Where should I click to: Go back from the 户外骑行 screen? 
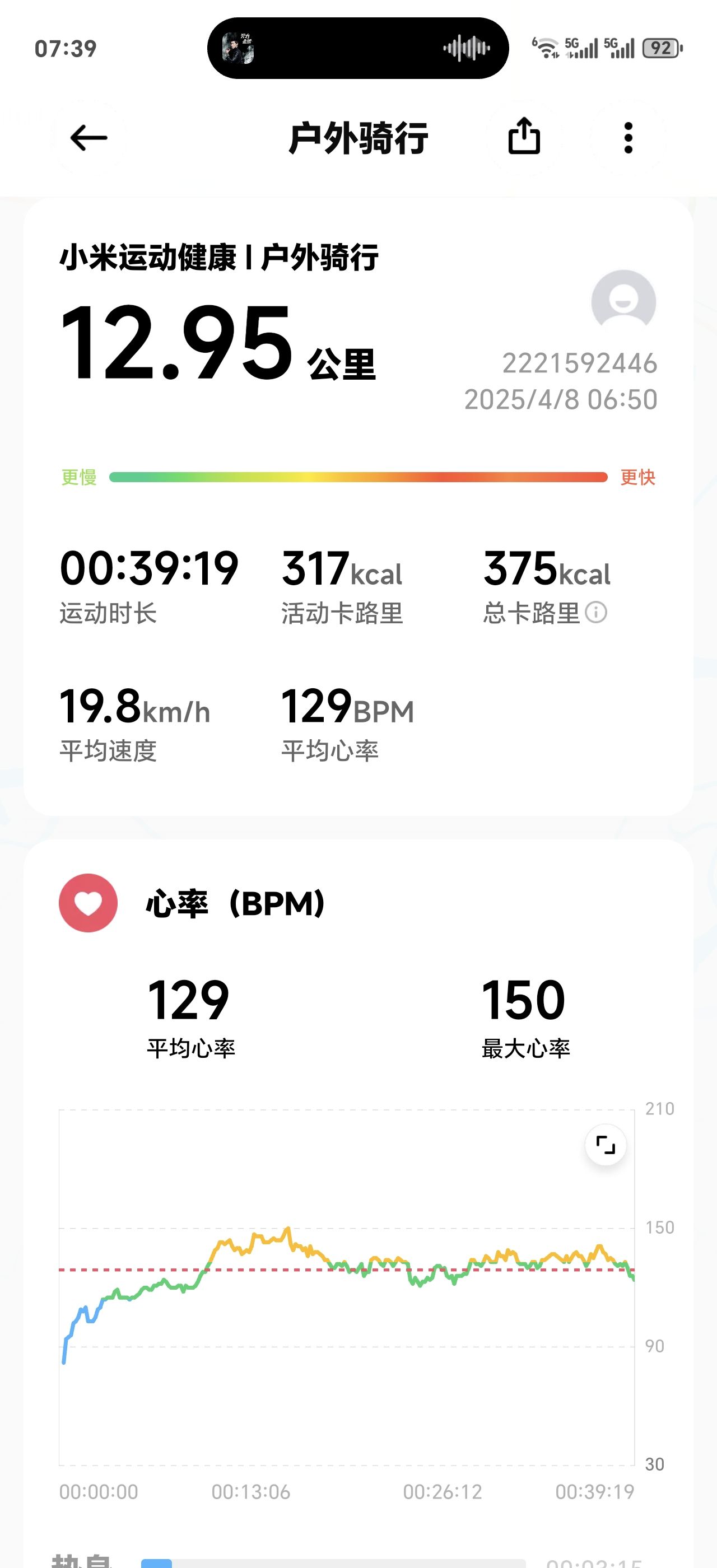click(x=89, y=138)
